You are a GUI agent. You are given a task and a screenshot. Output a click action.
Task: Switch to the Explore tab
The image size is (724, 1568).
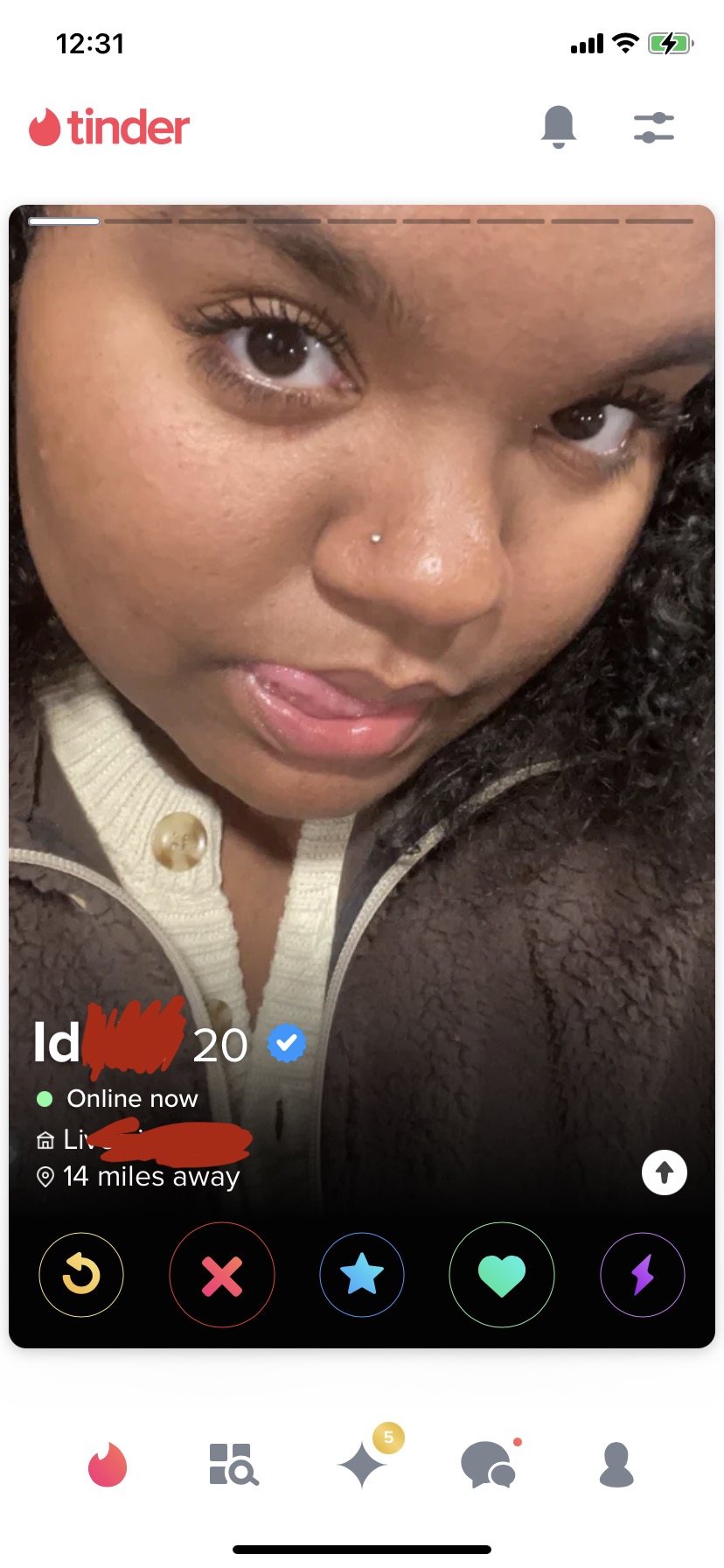pyautogui.click(x=234, y=1465)
